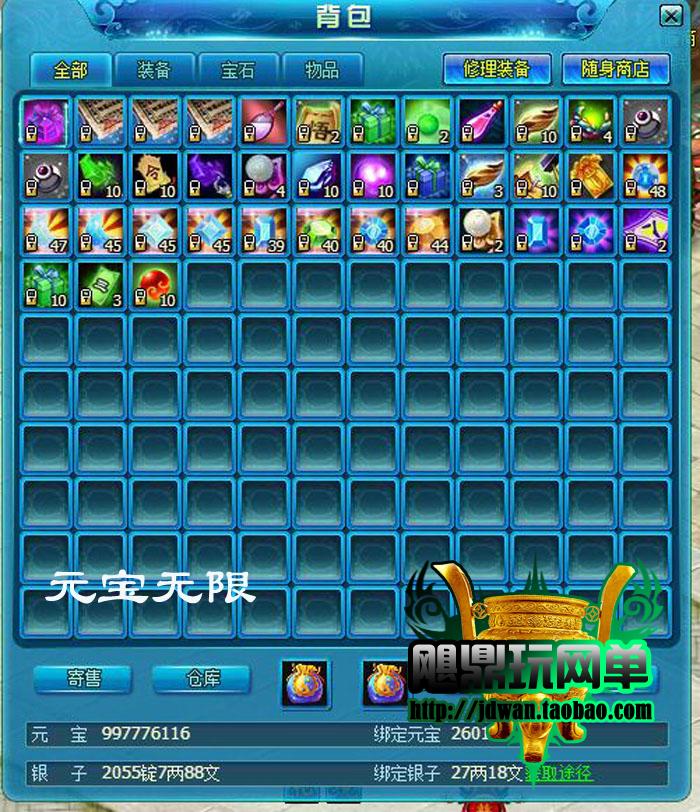Switch to the 宝石 tab
This screenshot has height=812, width=700.
[x=238, y=70]
